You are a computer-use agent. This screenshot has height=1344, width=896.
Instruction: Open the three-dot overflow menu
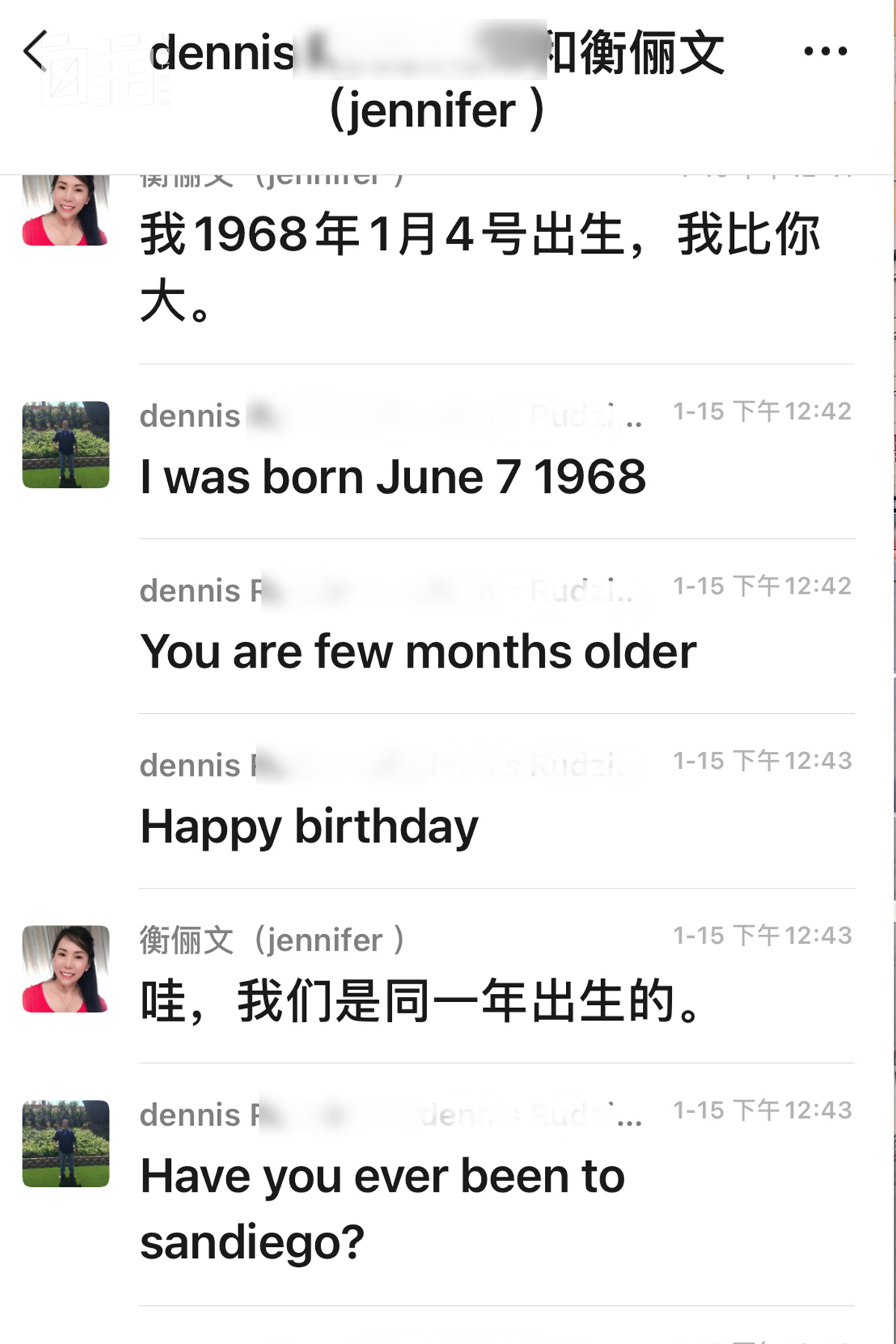point(825,52)
